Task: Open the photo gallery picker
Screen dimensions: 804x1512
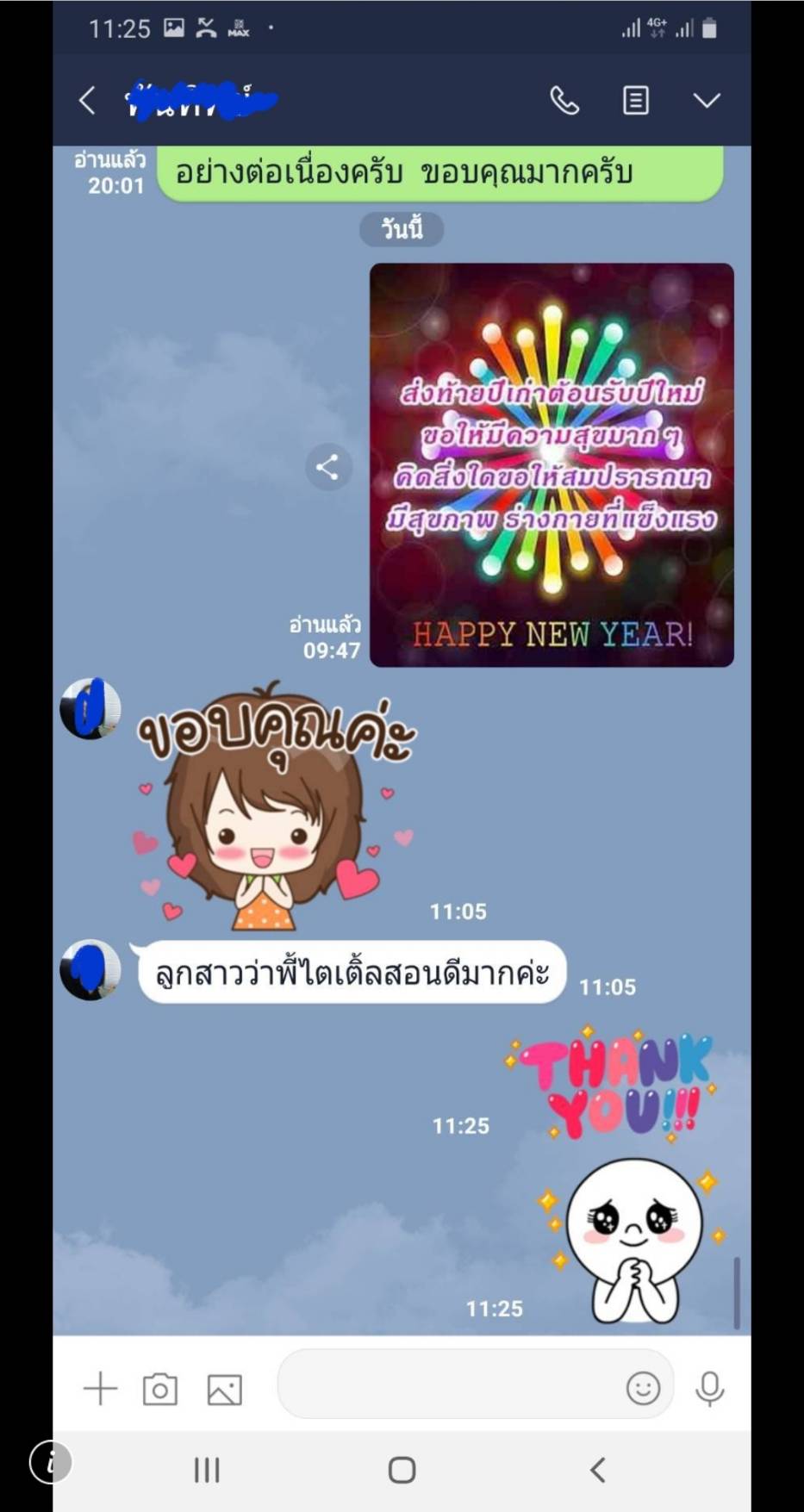Action: click(x=225, y=1390)
